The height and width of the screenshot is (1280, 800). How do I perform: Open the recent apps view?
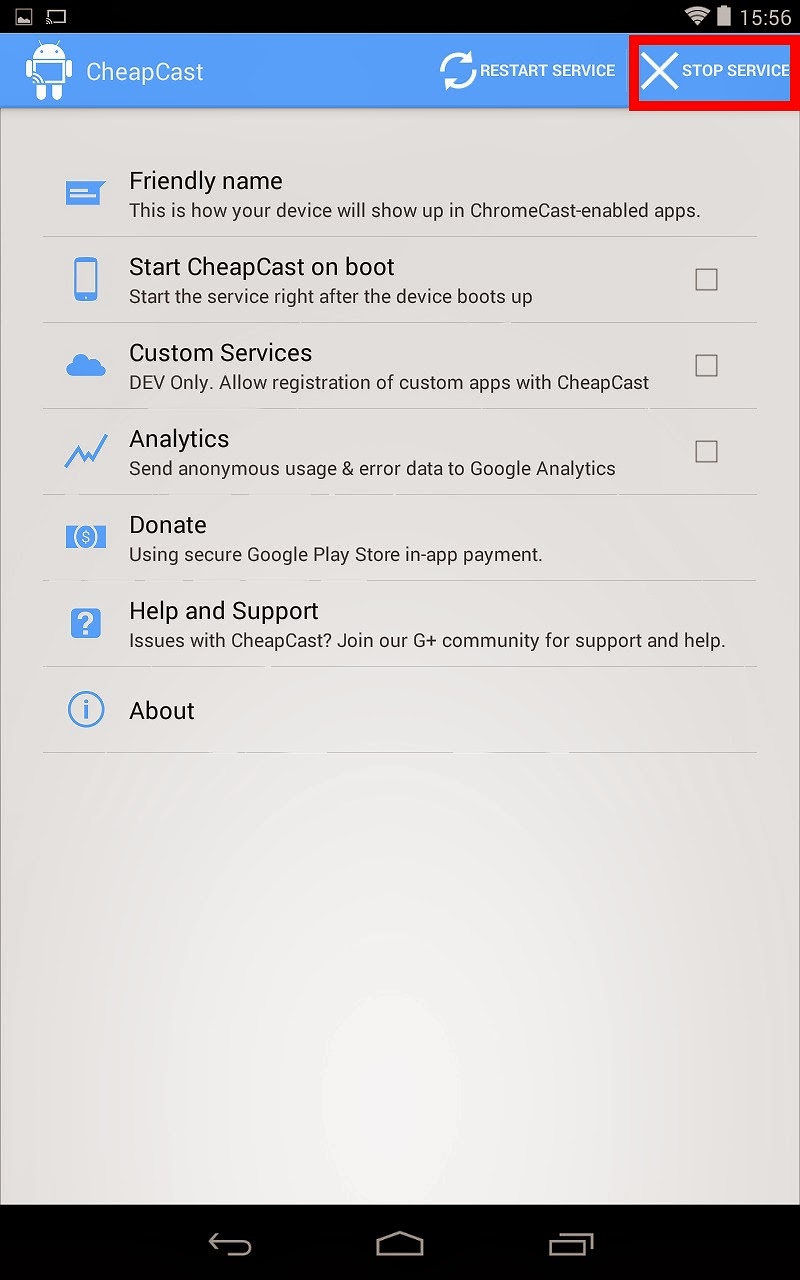(x=571, y=1243)
